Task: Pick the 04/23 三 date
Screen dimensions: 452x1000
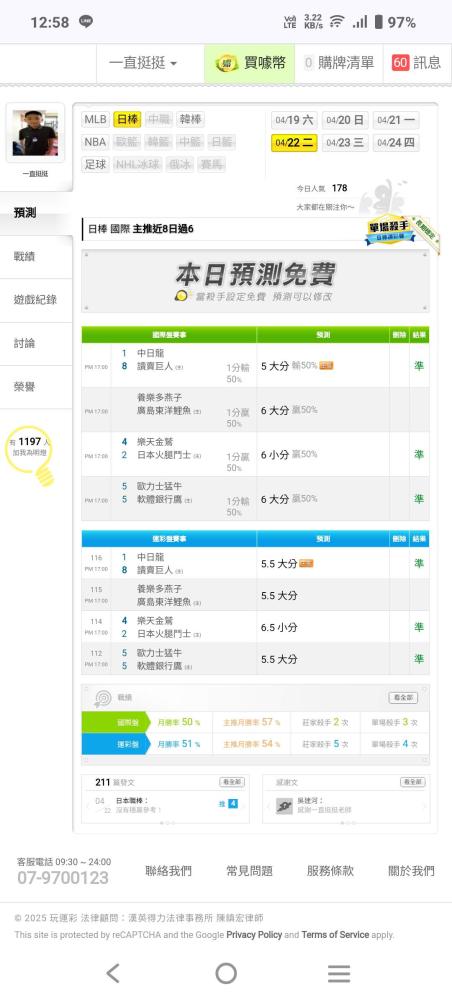Action: tap(345, 142)
